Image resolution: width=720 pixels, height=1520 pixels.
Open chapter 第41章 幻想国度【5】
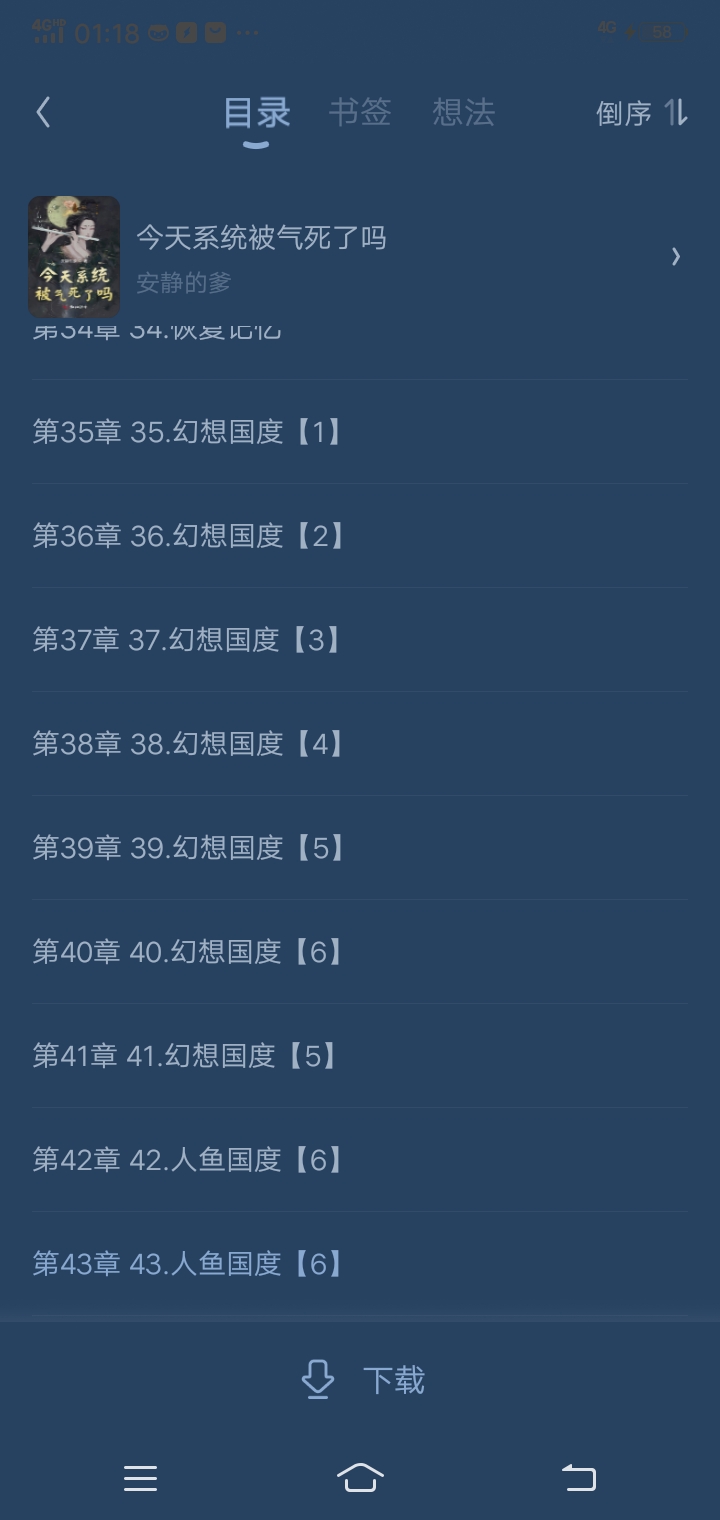(x=360, y=1056)
